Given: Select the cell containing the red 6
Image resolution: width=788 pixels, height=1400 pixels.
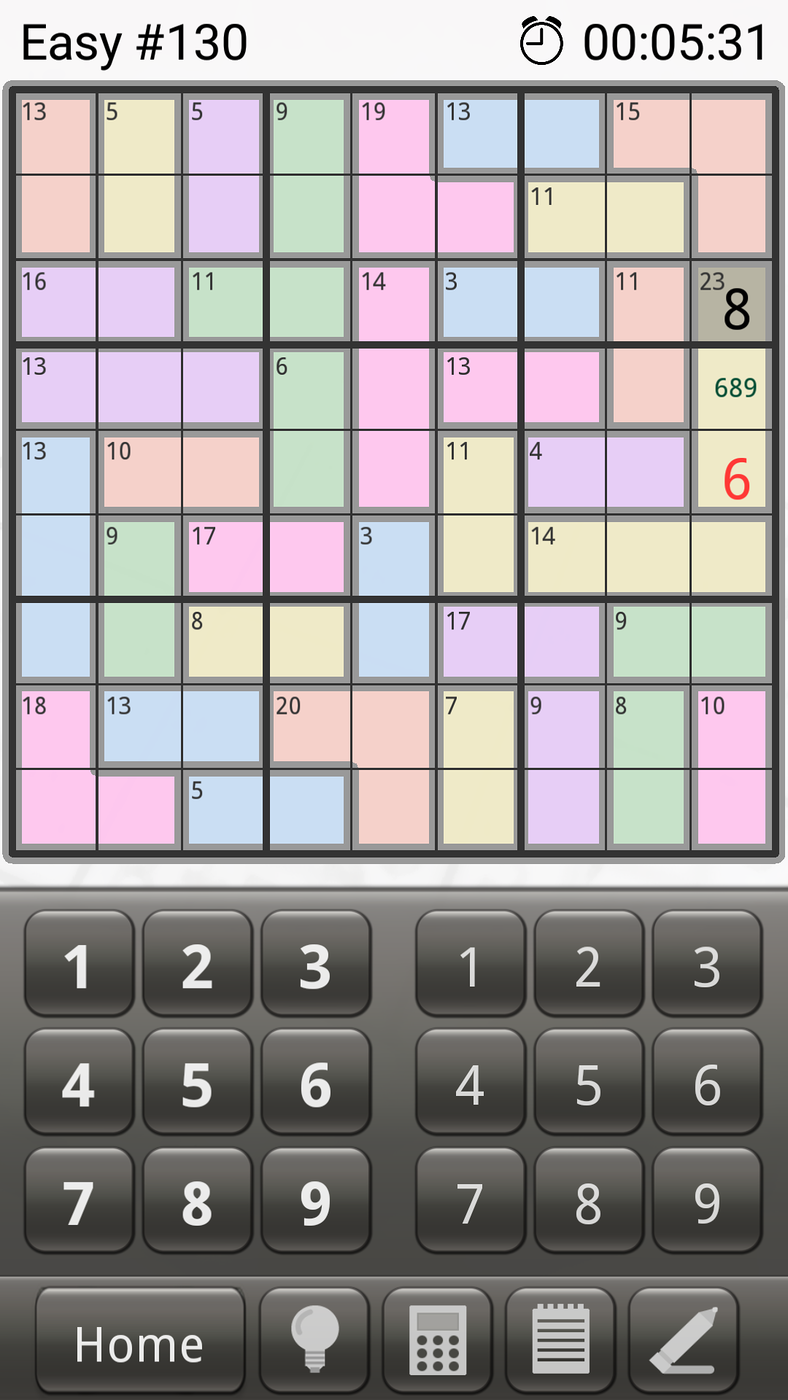Looking at the screenshot, I should pos(734,474).
